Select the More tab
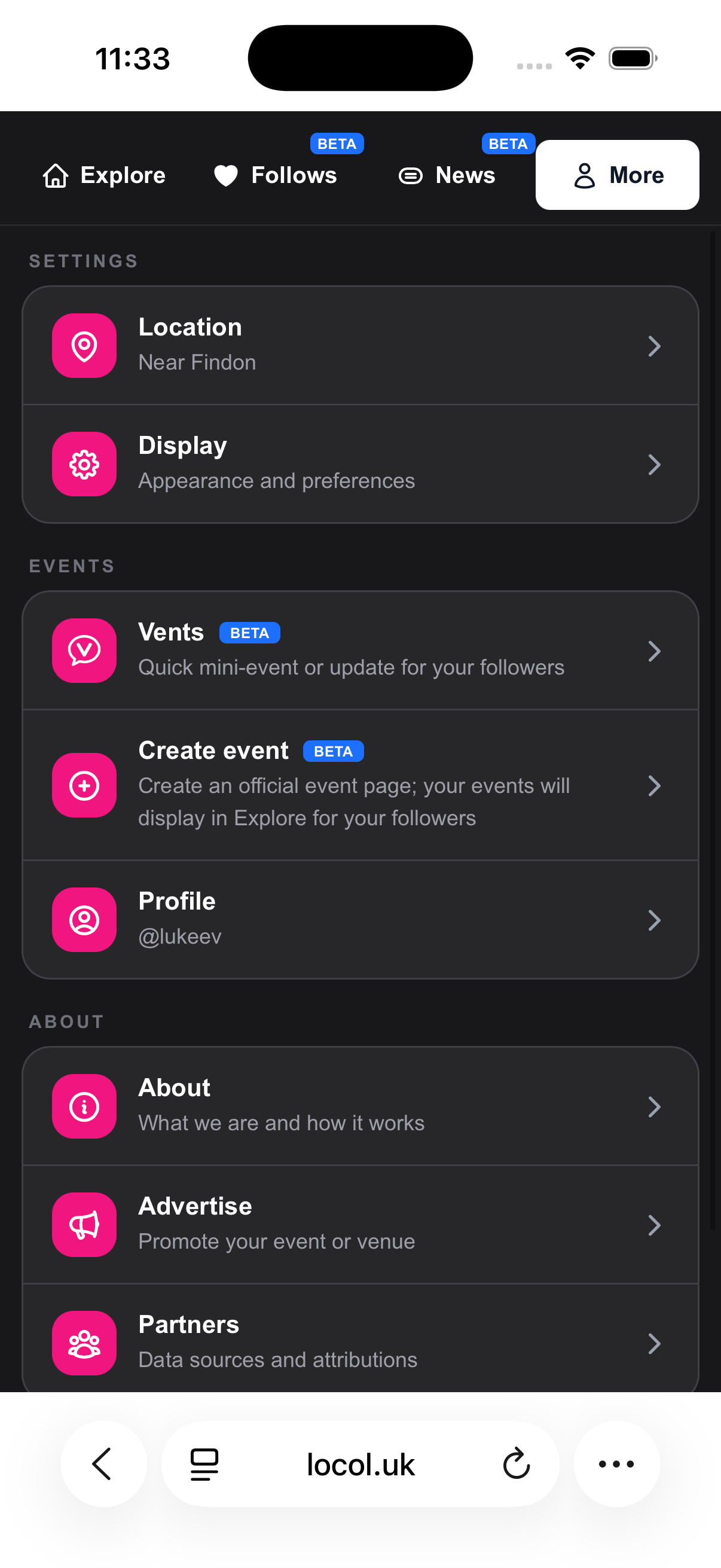This screenshot has height=1568, width=721. (617, 175)
